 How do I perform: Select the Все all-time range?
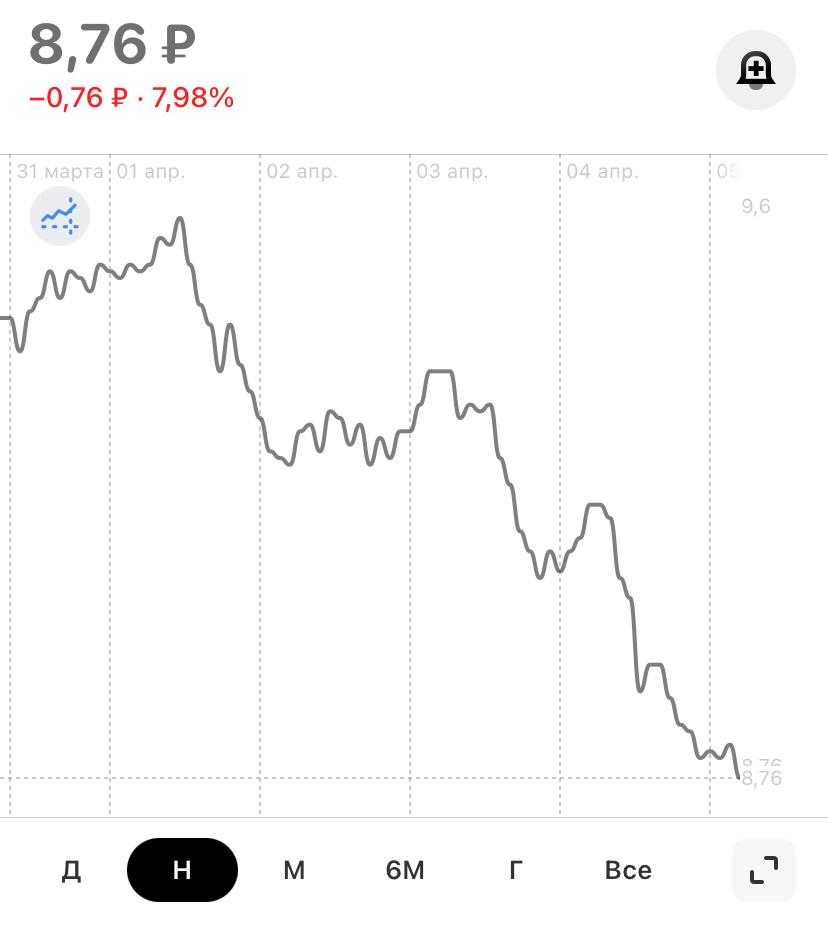(x=627, y=870)
